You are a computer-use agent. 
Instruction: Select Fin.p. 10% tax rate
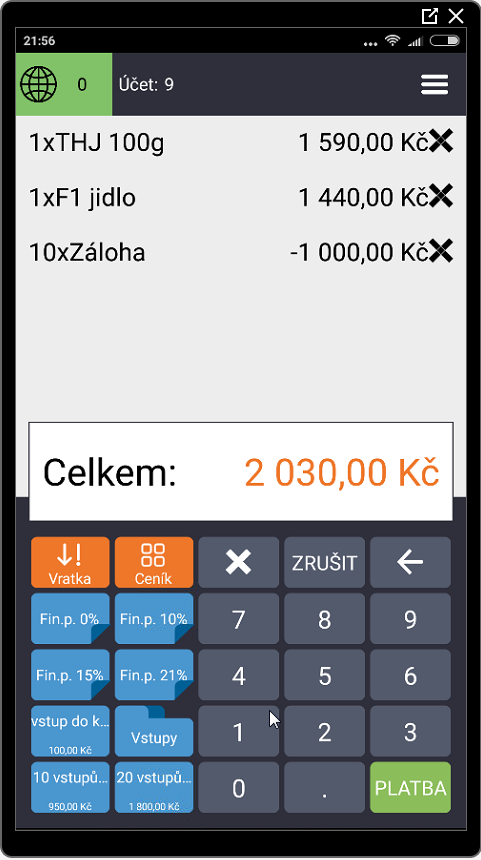point(154,619)
